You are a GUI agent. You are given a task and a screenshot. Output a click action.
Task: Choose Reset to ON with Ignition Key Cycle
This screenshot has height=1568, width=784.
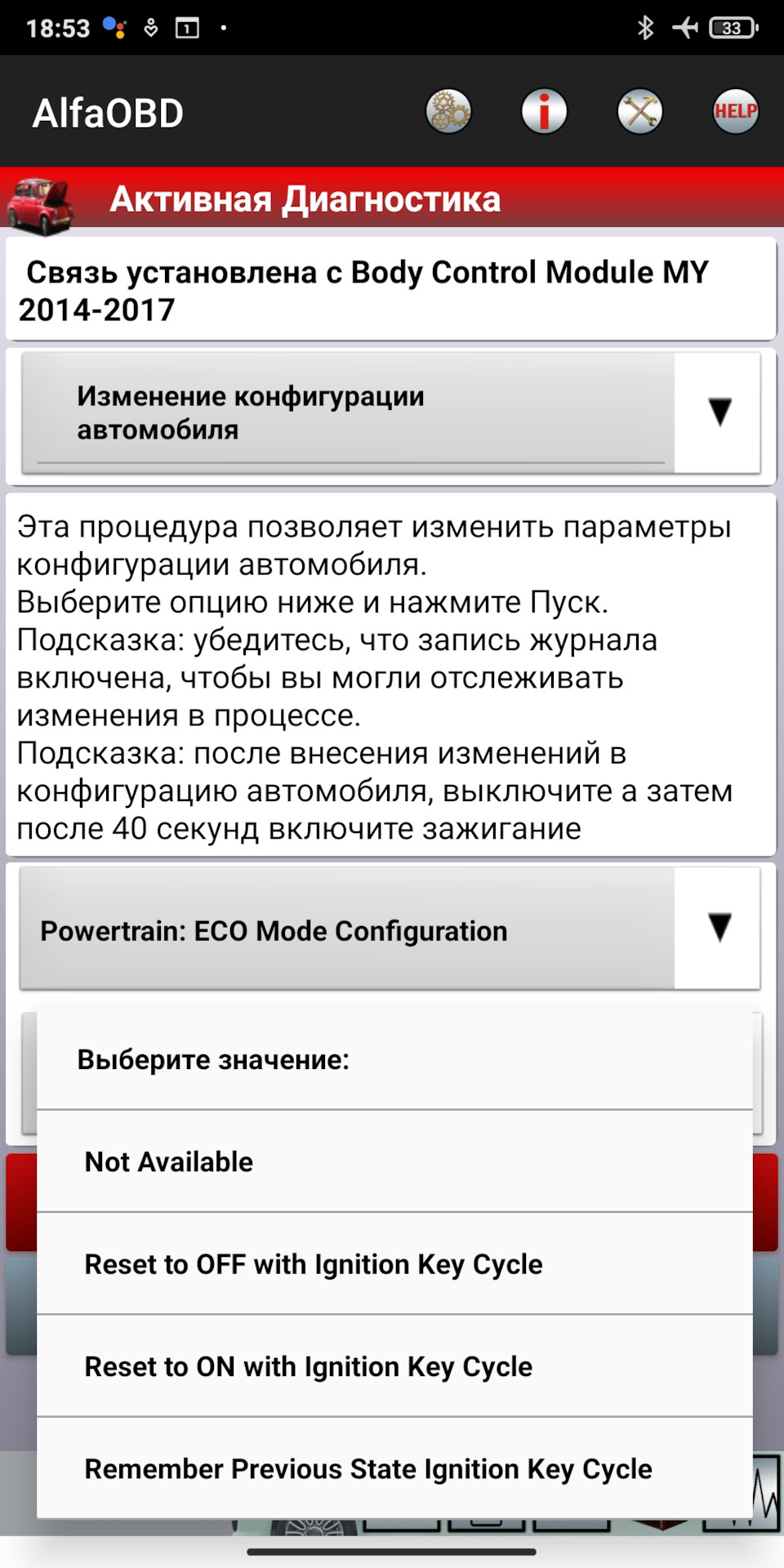point(394,1366)
